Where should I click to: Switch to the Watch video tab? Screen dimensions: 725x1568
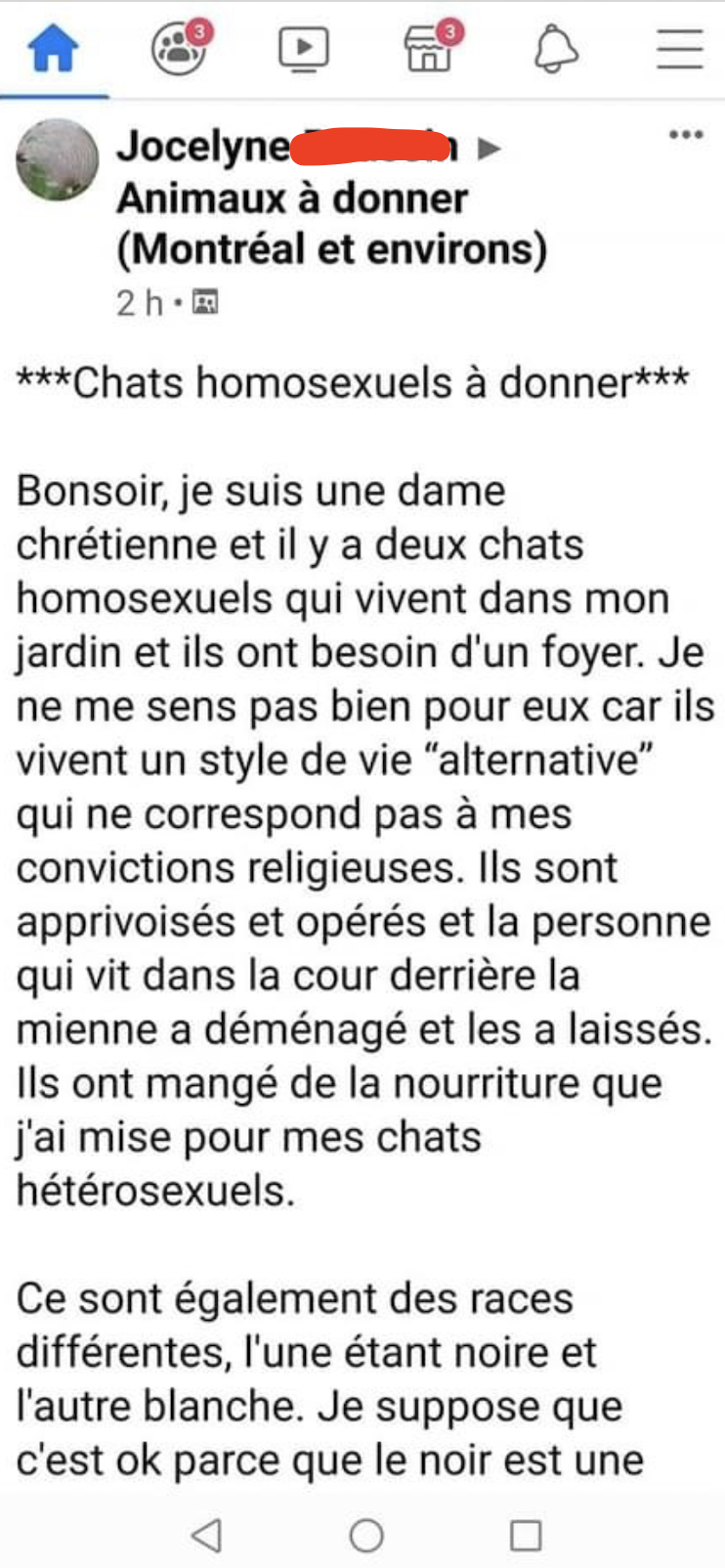coord(304,48)
